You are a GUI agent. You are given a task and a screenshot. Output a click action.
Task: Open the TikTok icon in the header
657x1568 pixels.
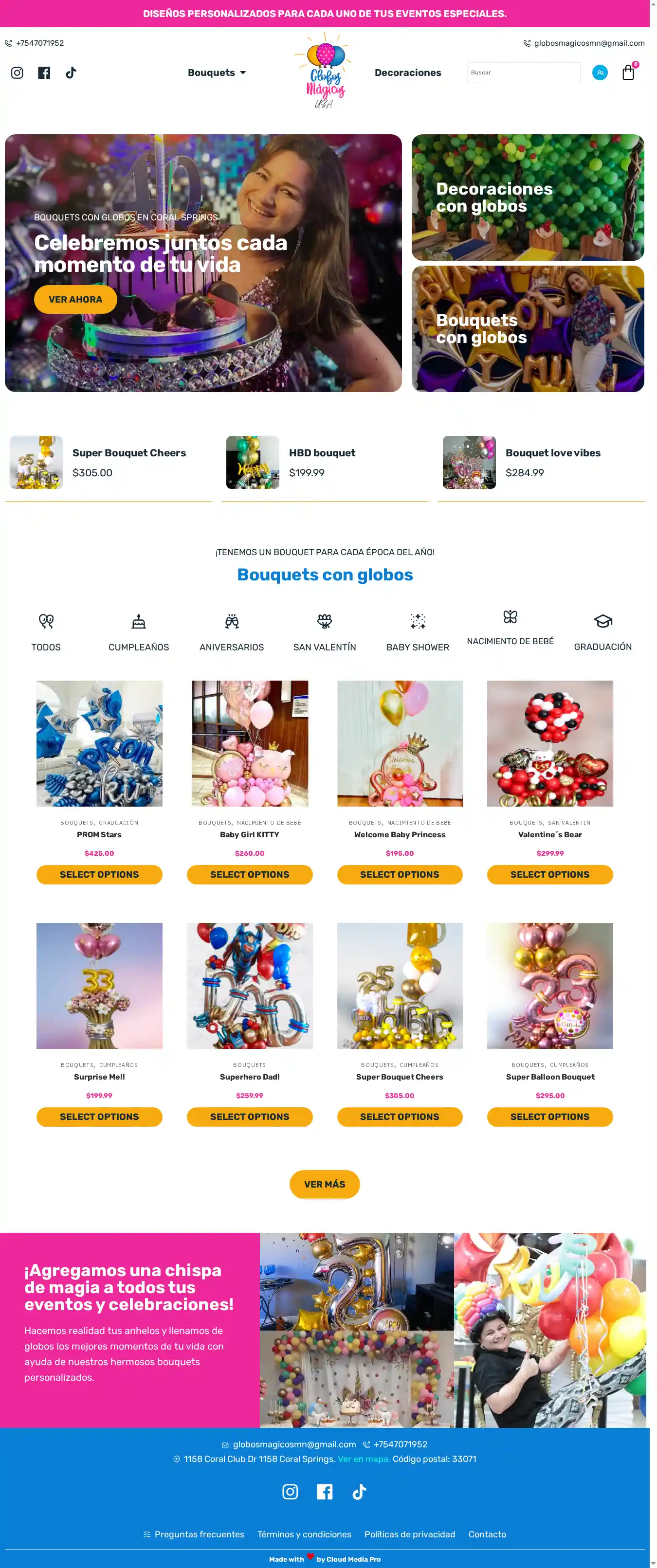click(x=71, y=73)
